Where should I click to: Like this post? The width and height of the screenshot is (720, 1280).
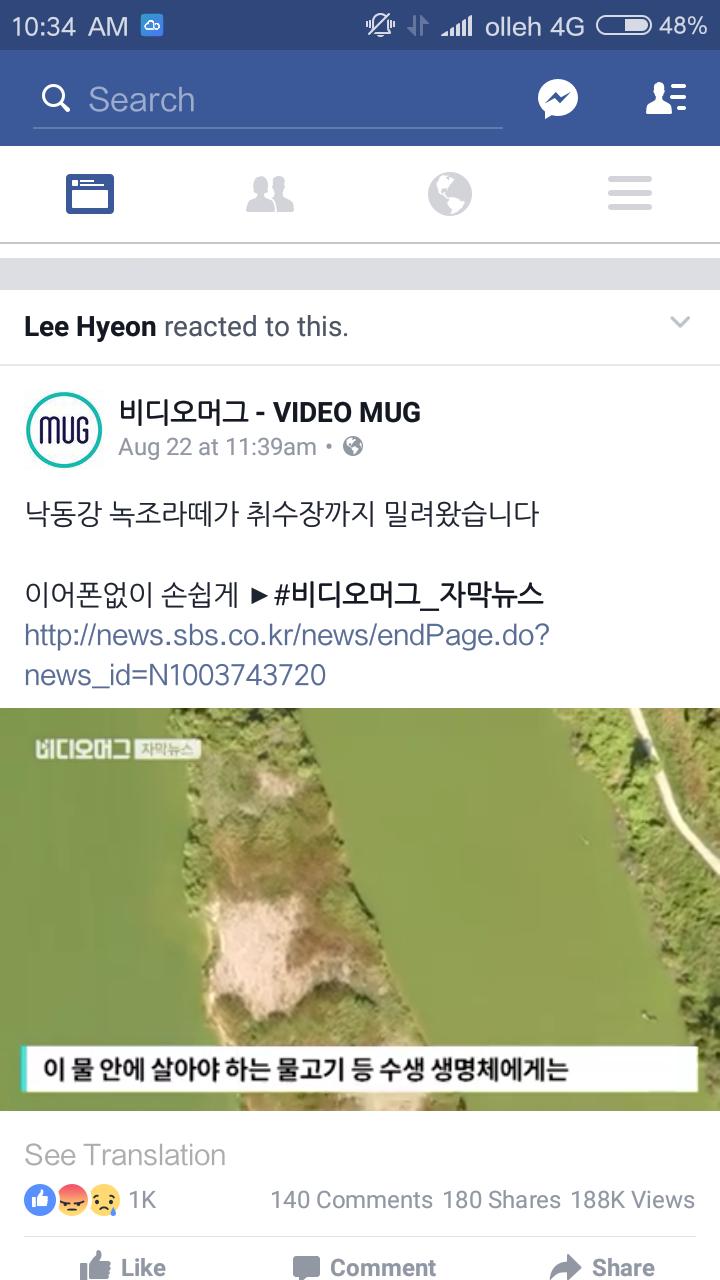tap(122, 1267)
